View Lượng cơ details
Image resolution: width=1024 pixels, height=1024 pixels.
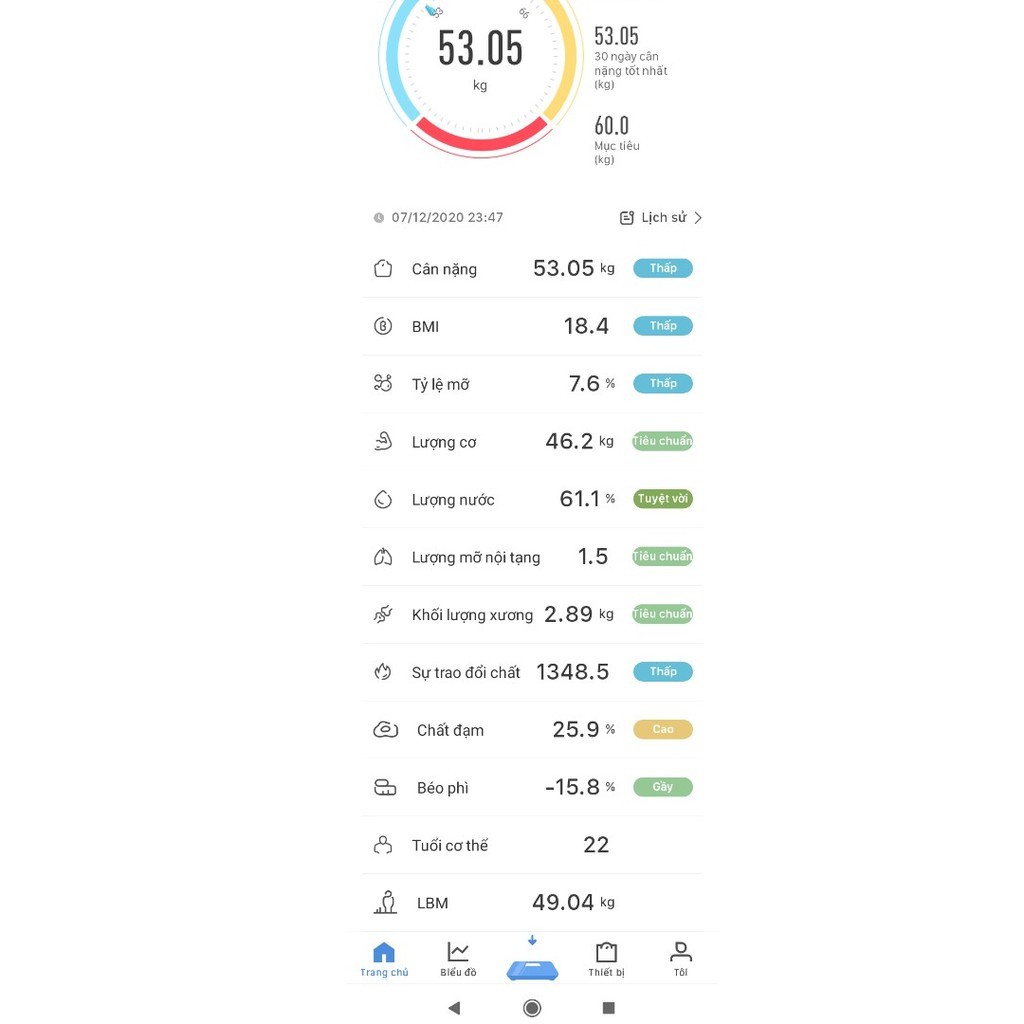coord(532,441)
